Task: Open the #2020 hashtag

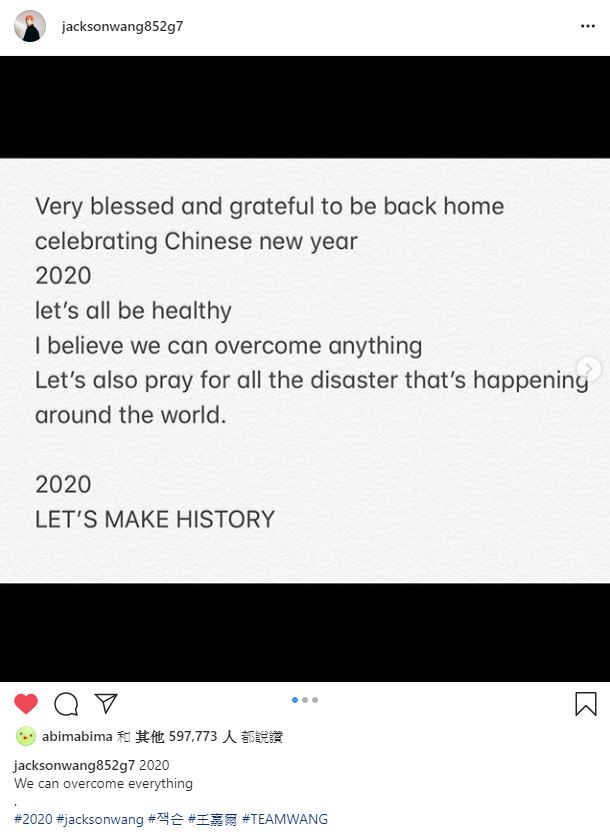Action: point(33,819)
